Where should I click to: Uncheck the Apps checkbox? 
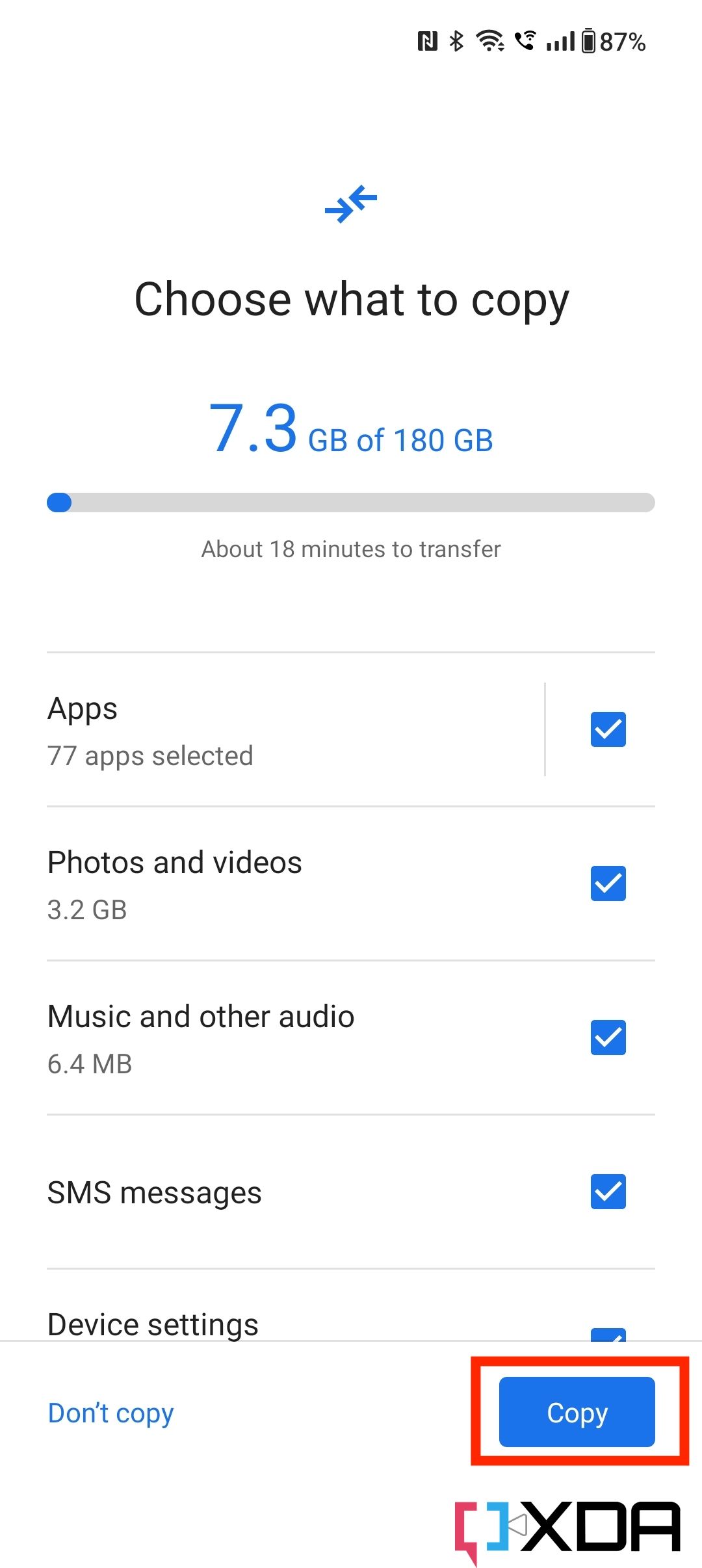[608, 729]
